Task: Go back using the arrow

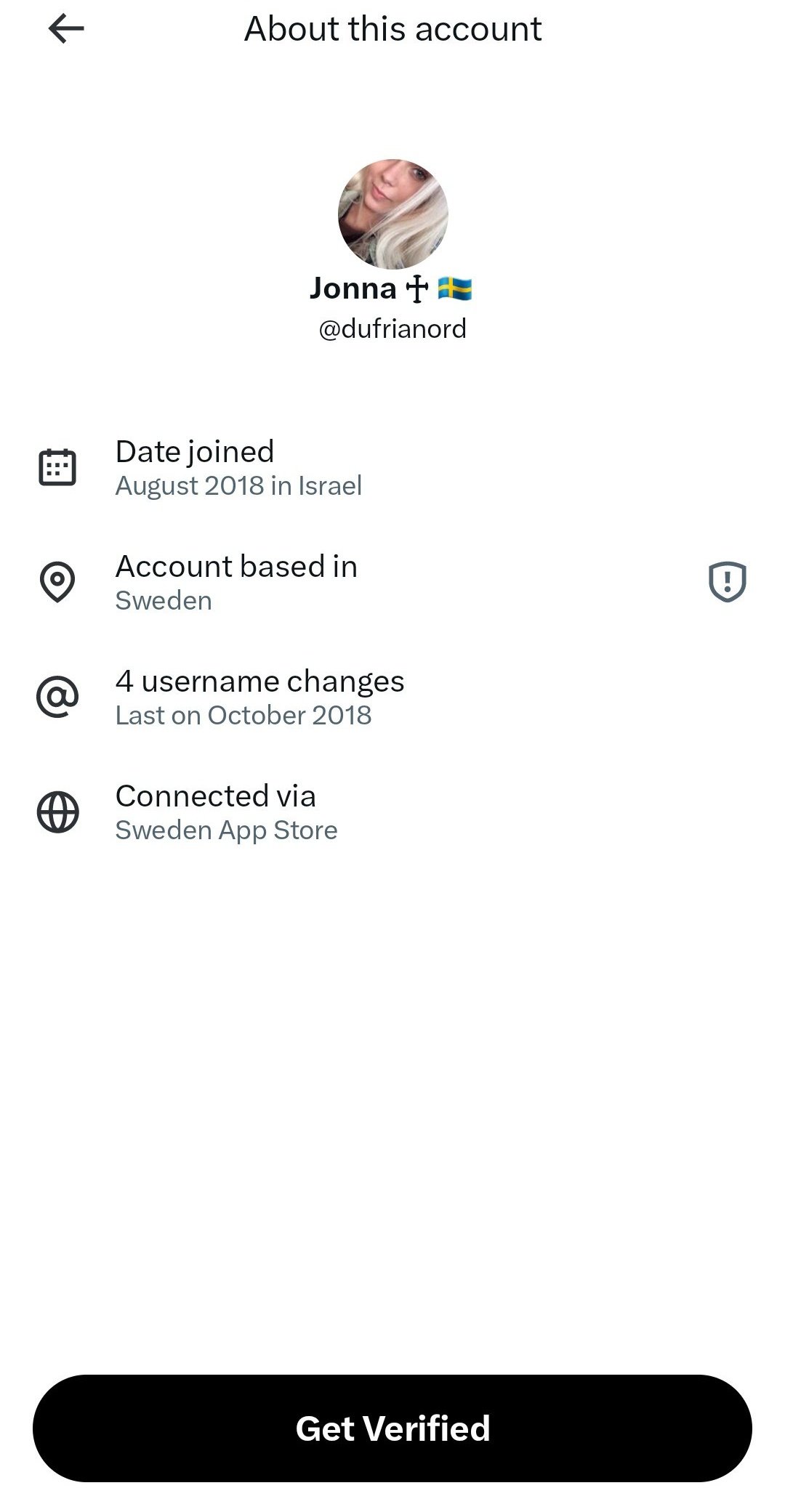Action: [x=66, y=29]
